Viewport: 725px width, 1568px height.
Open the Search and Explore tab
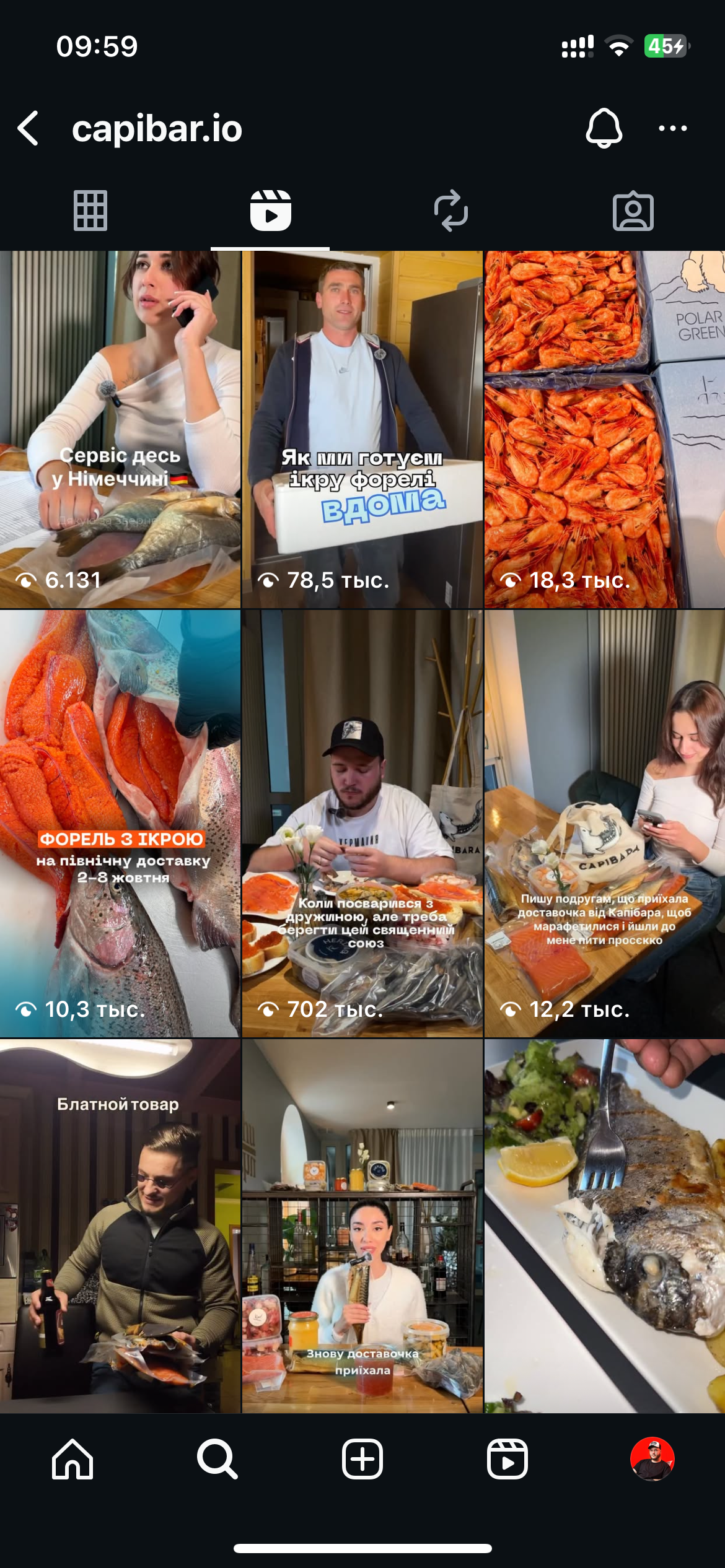[x=217, y=1459]
